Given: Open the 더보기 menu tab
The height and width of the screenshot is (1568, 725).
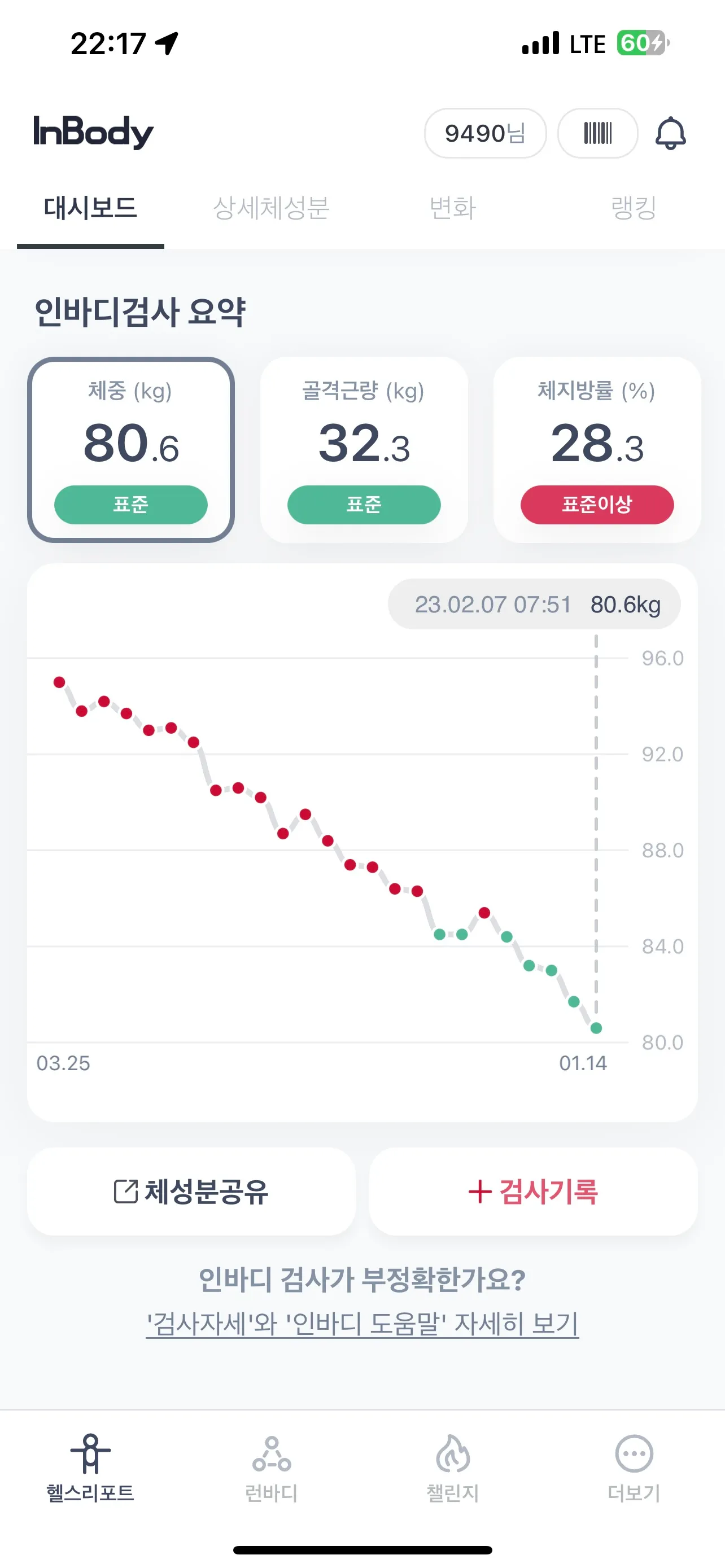Looking at the screenshot, I should pos(634,1468).
